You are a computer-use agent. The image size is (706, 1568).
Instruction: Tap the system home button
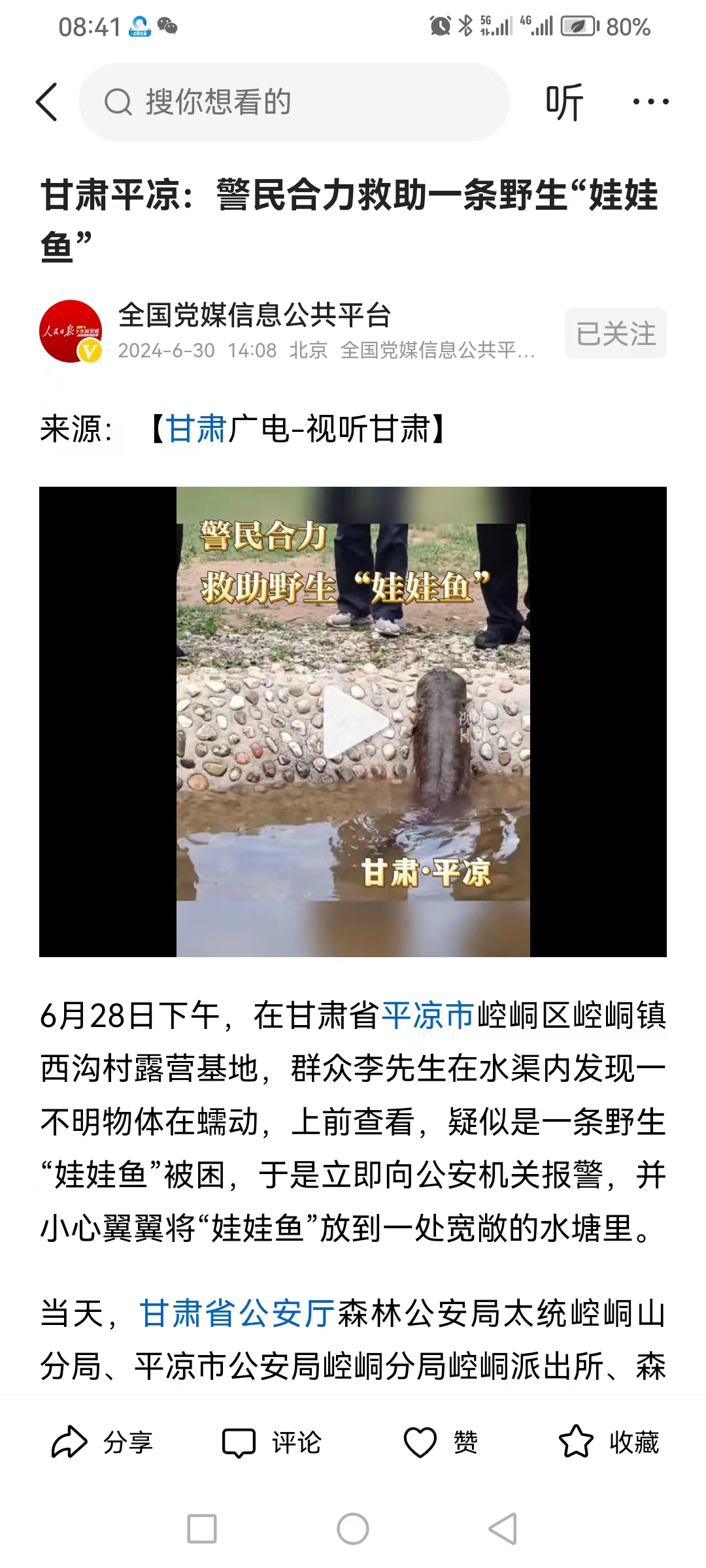coord(353,1529)
